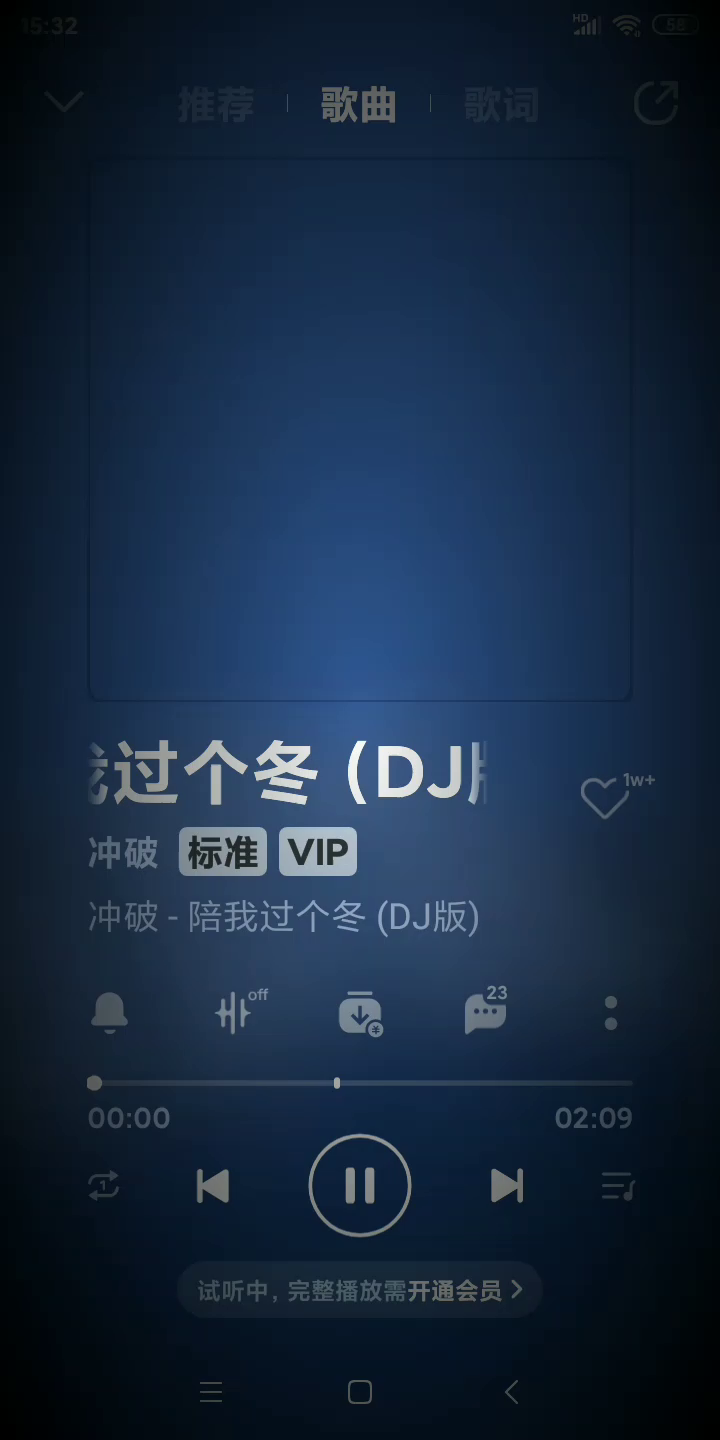Go back using the system back button
Viewport: 720px width, 1440px height.
511,1392
